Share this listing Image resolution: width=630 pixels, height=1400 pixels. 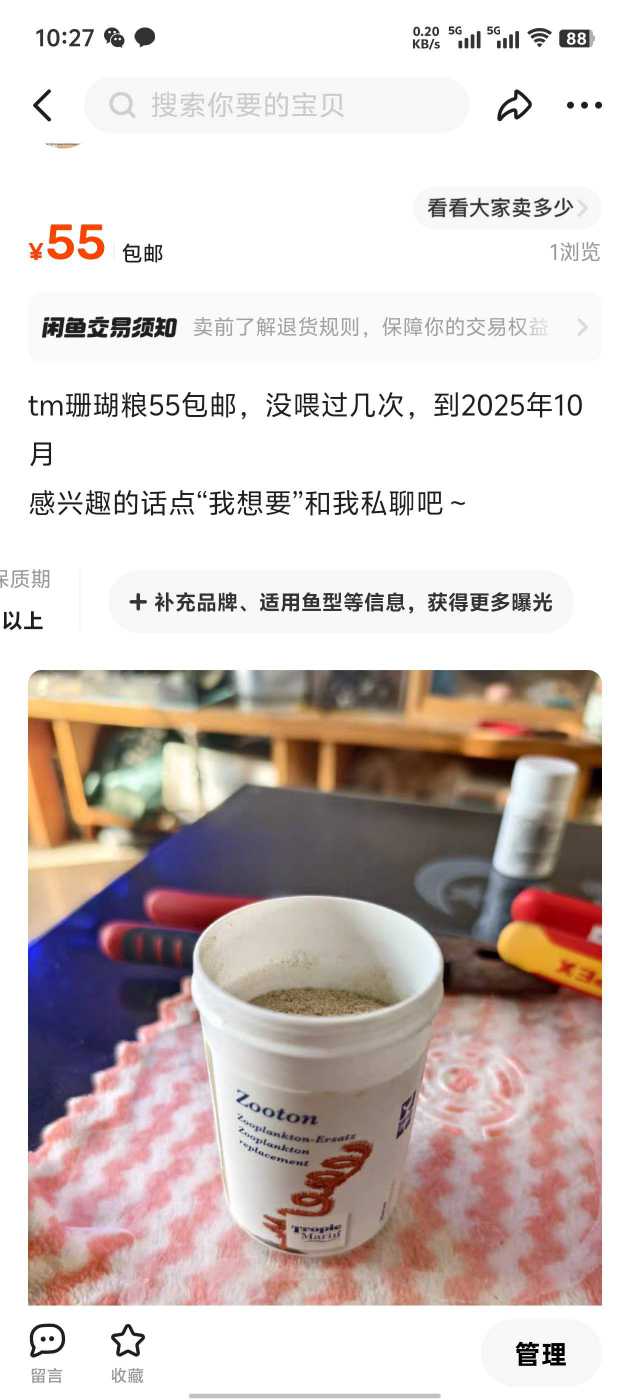514,105
